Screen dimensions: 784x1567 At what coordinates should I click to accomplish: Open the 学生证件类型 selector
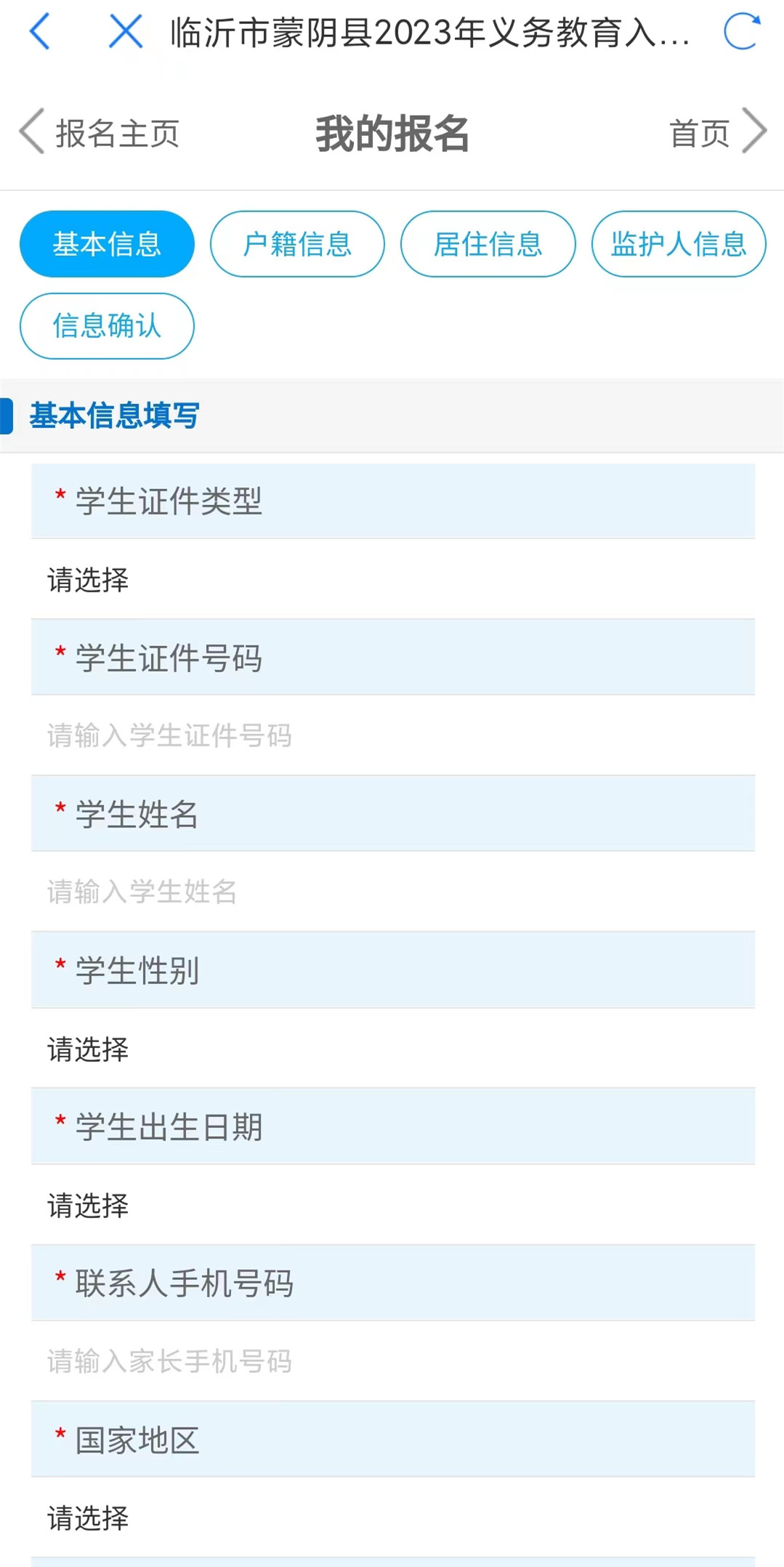click(393, 580)
